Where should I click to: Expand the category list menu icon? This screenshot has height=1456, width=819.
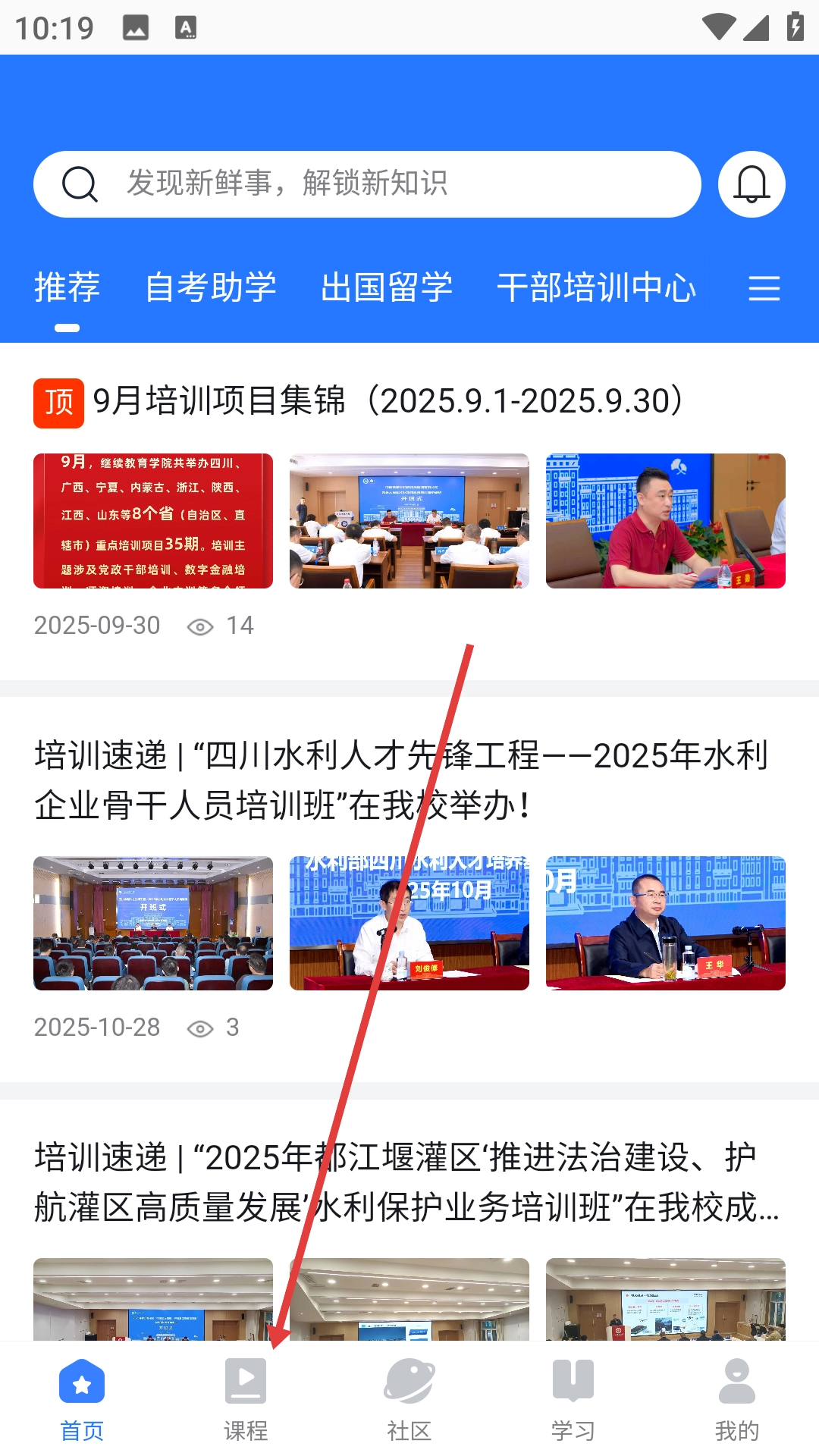coord(764,288)
